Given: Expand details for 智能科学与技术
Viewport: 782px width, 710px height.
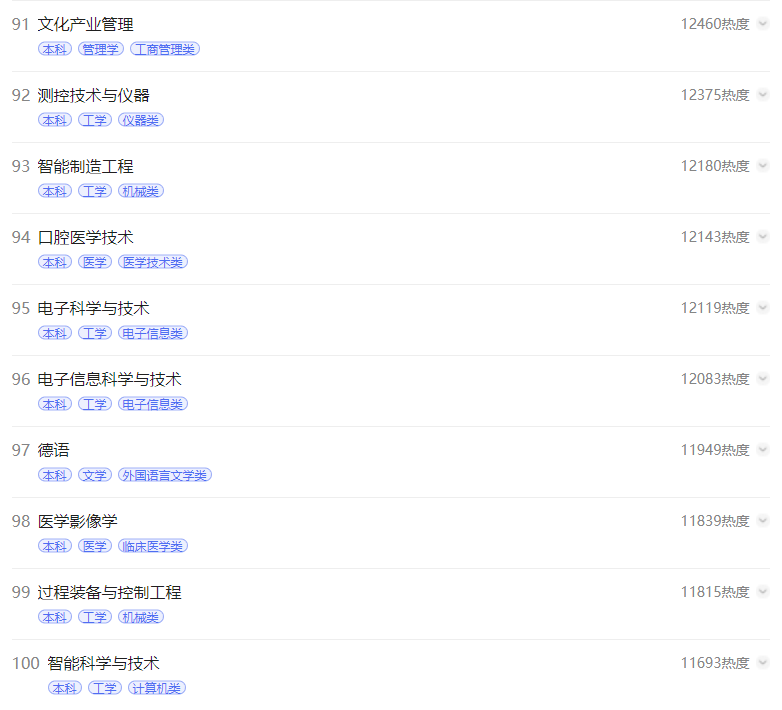Looking at the screenshot, I should 763,663.
